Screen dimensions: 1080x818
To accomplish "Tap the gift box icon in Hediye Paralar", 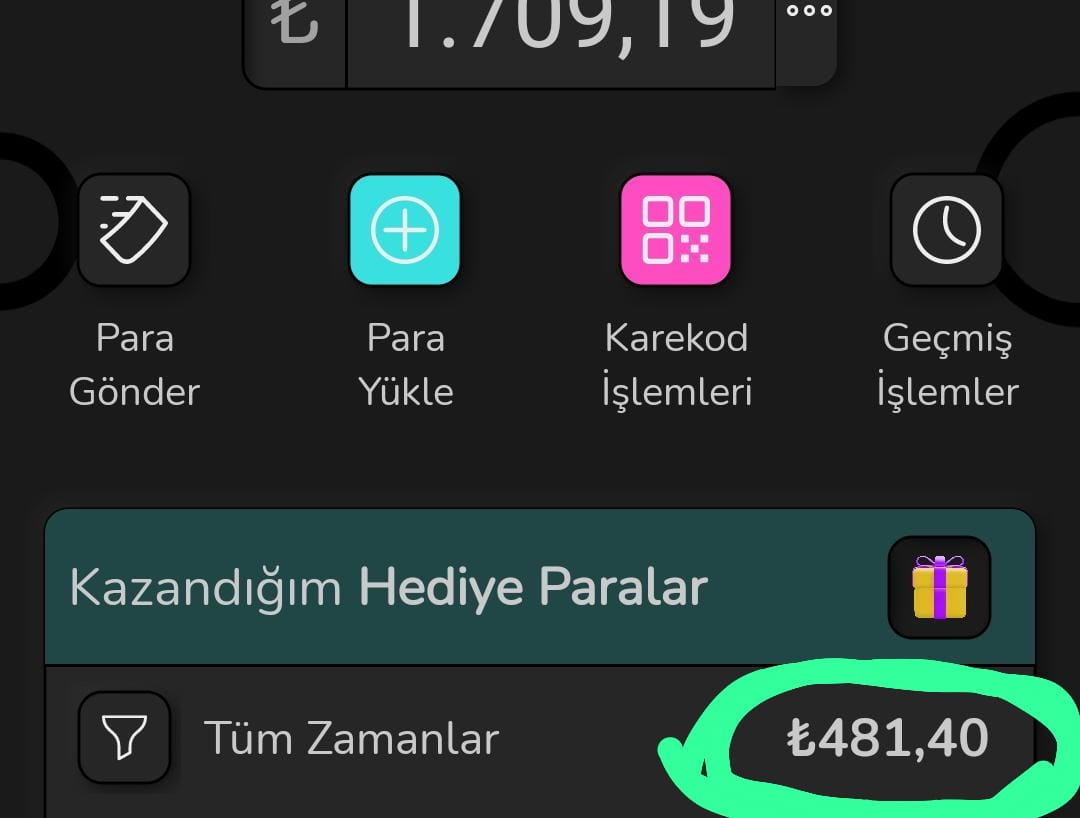I will (939, 587).
